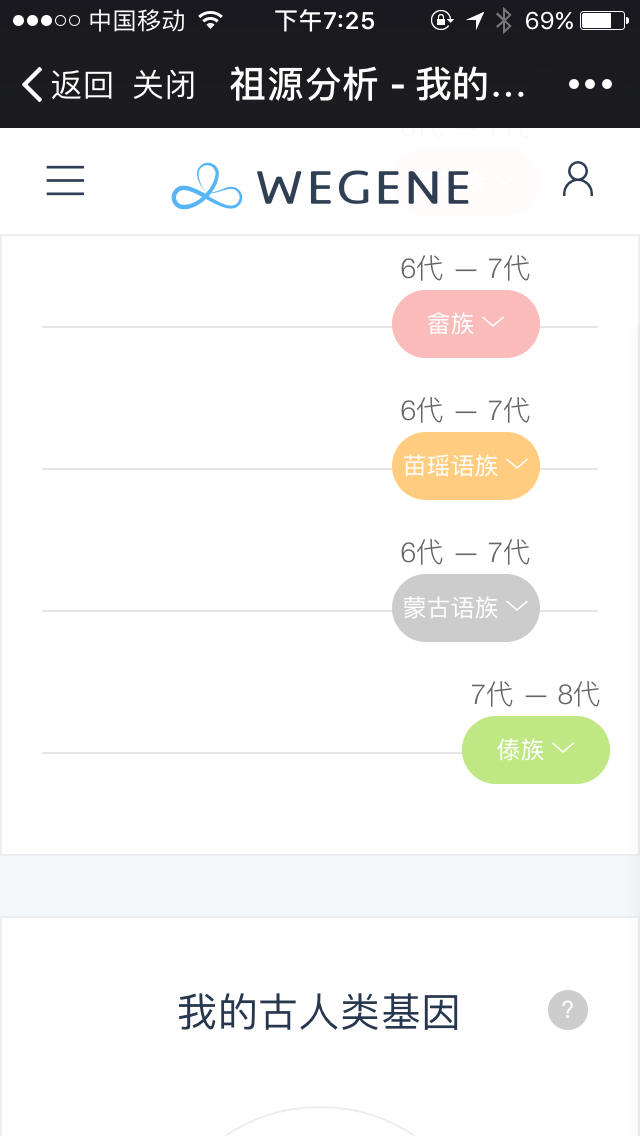Expand the 蒙古语族 ancestry chip
Screen dimensions: 640x1136
tap(465, 608)
